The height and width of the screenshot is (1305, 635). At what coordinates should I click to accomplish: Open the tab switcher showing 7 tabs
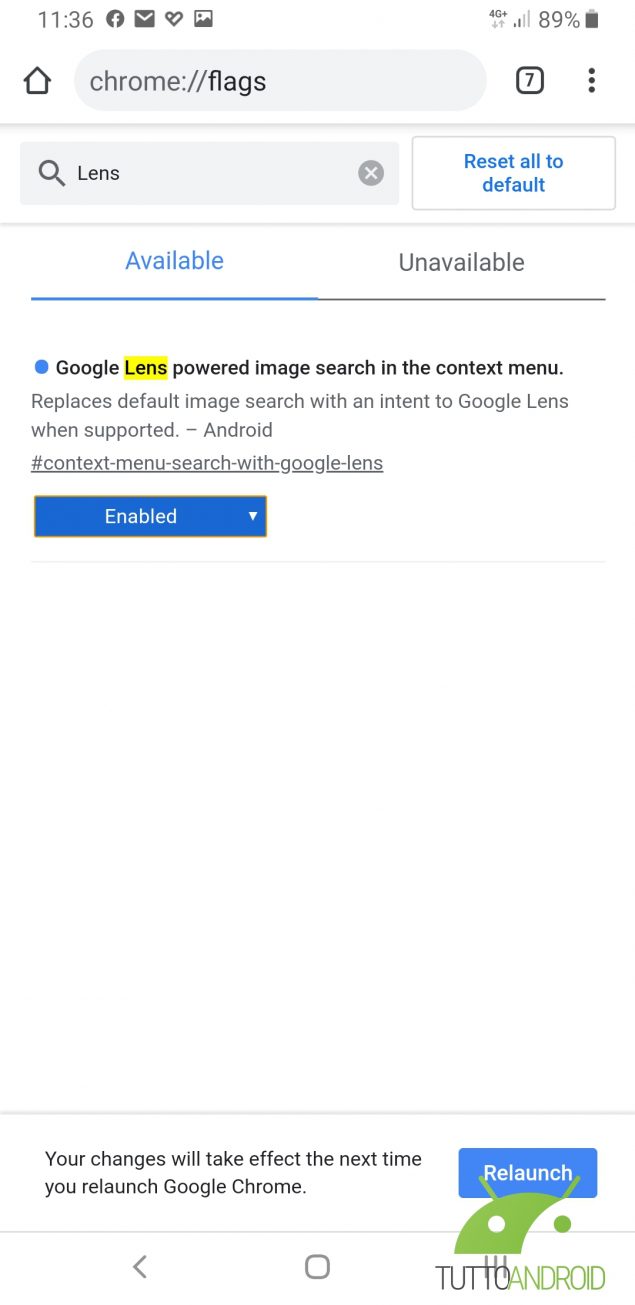pos(529,81)
